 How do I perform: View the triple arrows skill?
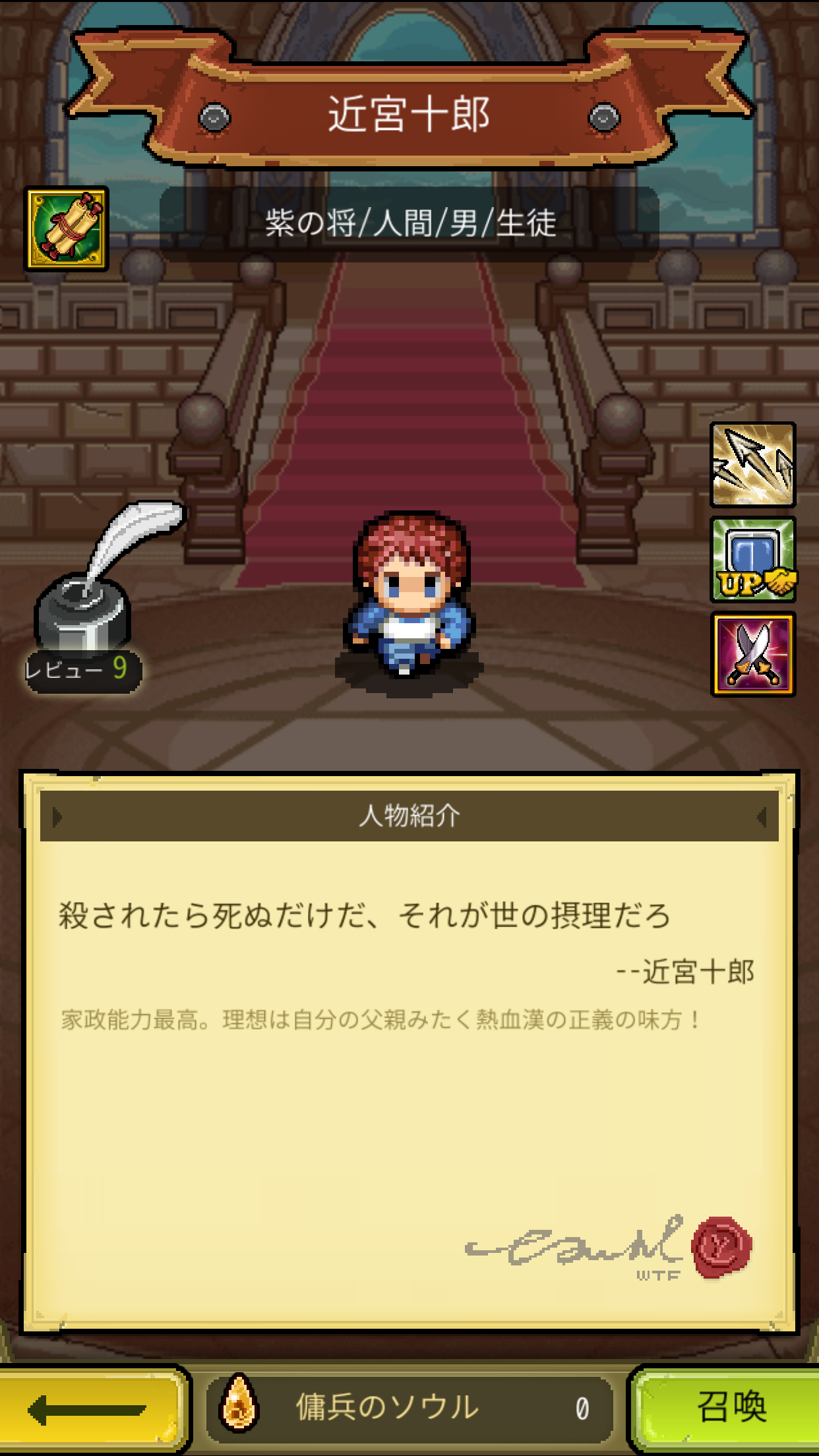pos(752,465)
